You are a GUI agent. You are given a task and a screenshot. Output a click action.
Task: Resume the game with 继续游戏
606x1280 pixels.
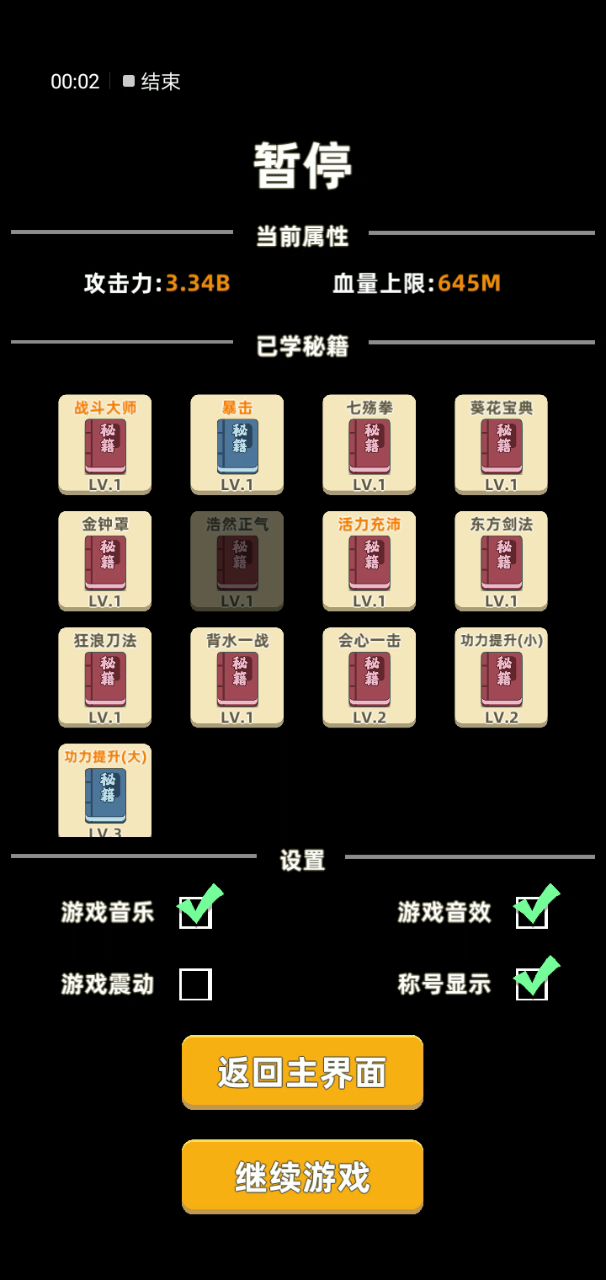(x=302, y=1177)
